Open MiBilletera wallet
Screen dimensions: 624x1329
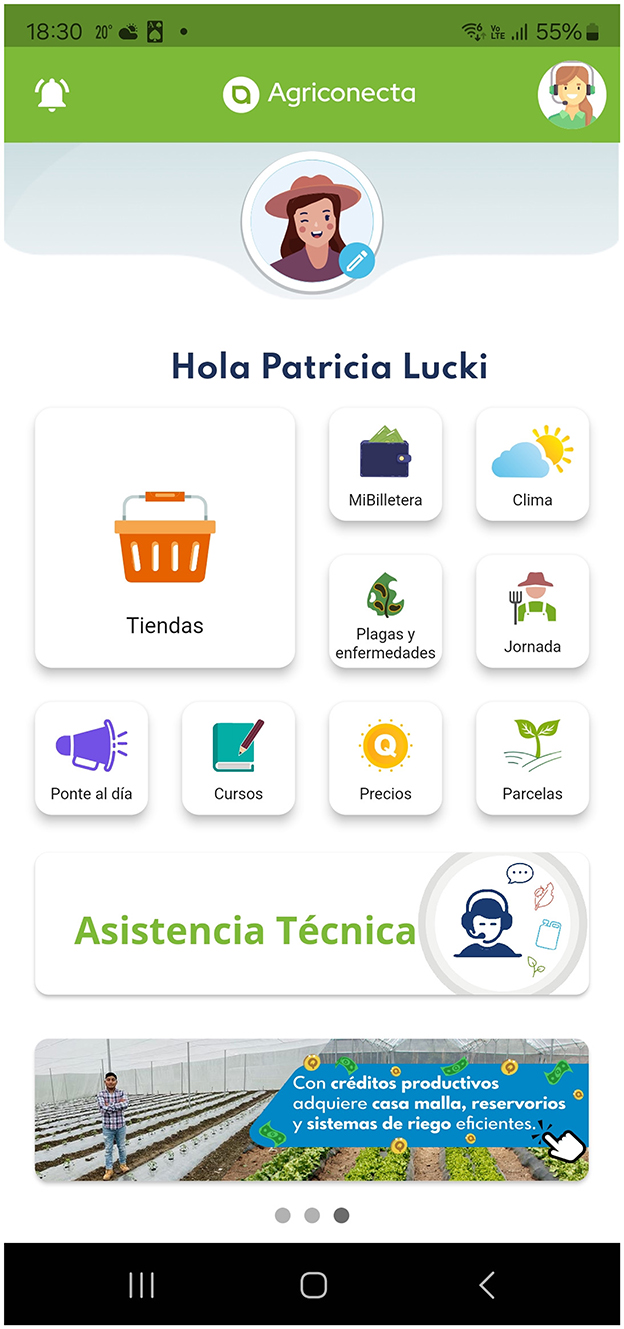pyautogui.click(x=385, y=465)
